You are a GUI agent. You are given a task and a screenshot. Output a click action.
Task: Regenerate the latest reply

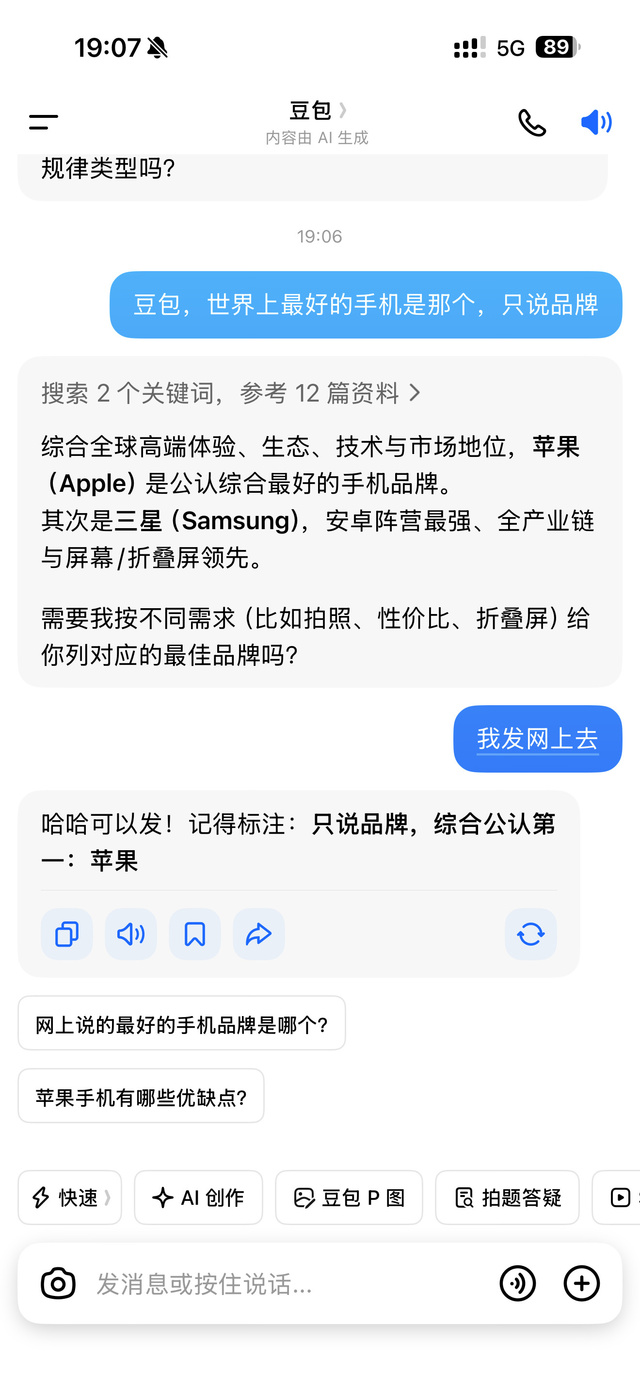[x=531, y=934]
